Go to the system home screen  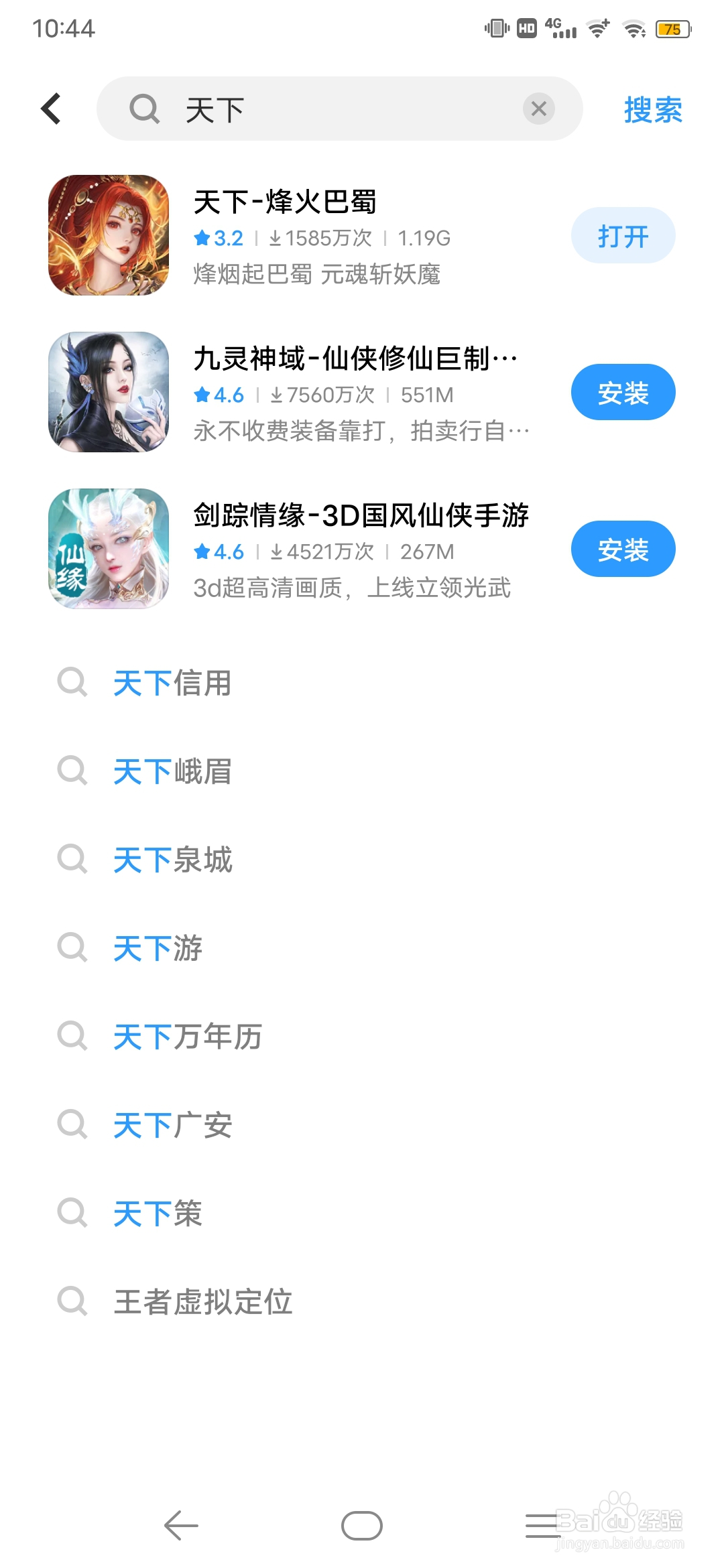point(361,1526)
